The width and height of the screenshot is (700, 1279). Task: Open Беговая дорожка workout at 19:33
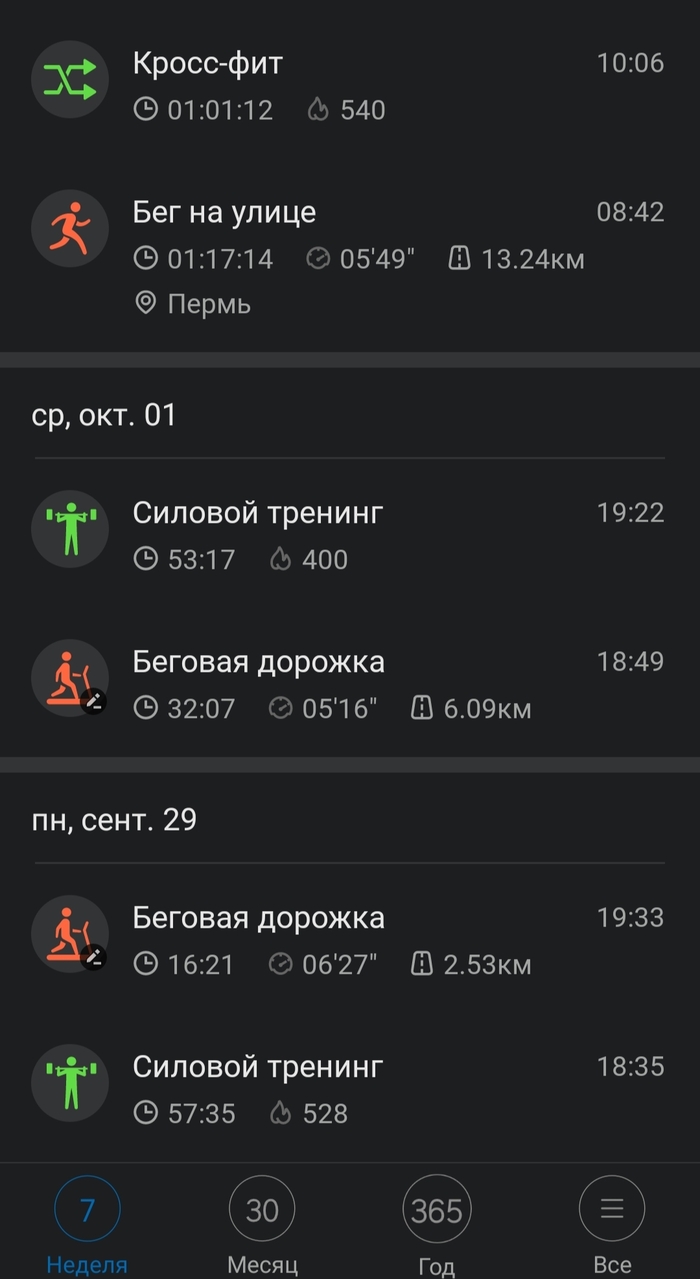[350, 940]
